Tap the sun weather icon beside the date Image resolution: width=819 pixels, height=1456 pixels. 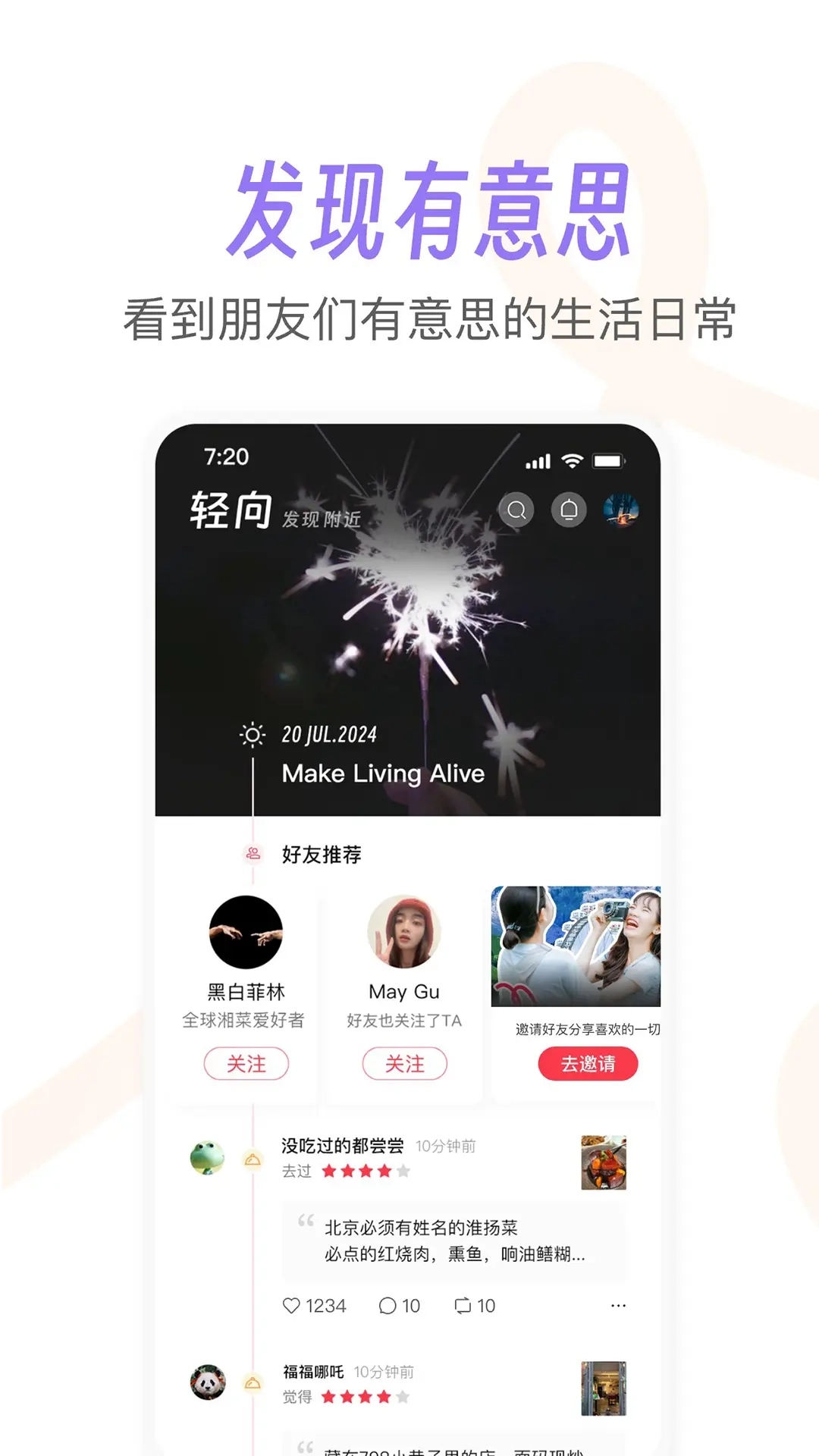pos(253,733)
